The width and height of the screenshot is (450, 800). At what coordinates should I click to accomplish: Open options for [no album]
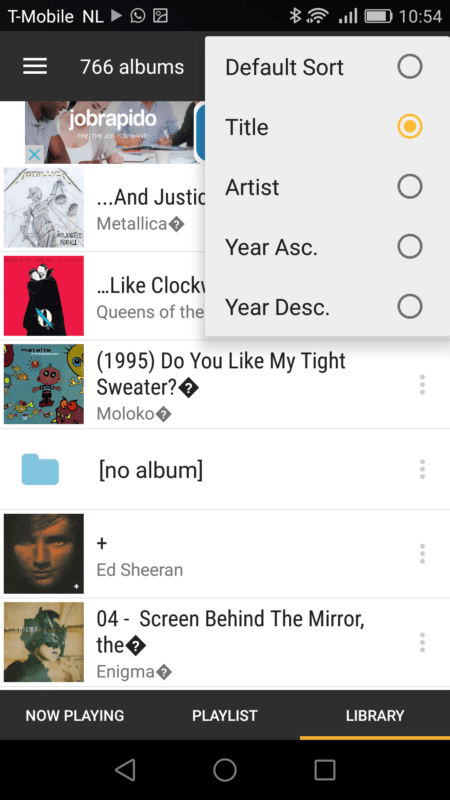tap(422, 469)
